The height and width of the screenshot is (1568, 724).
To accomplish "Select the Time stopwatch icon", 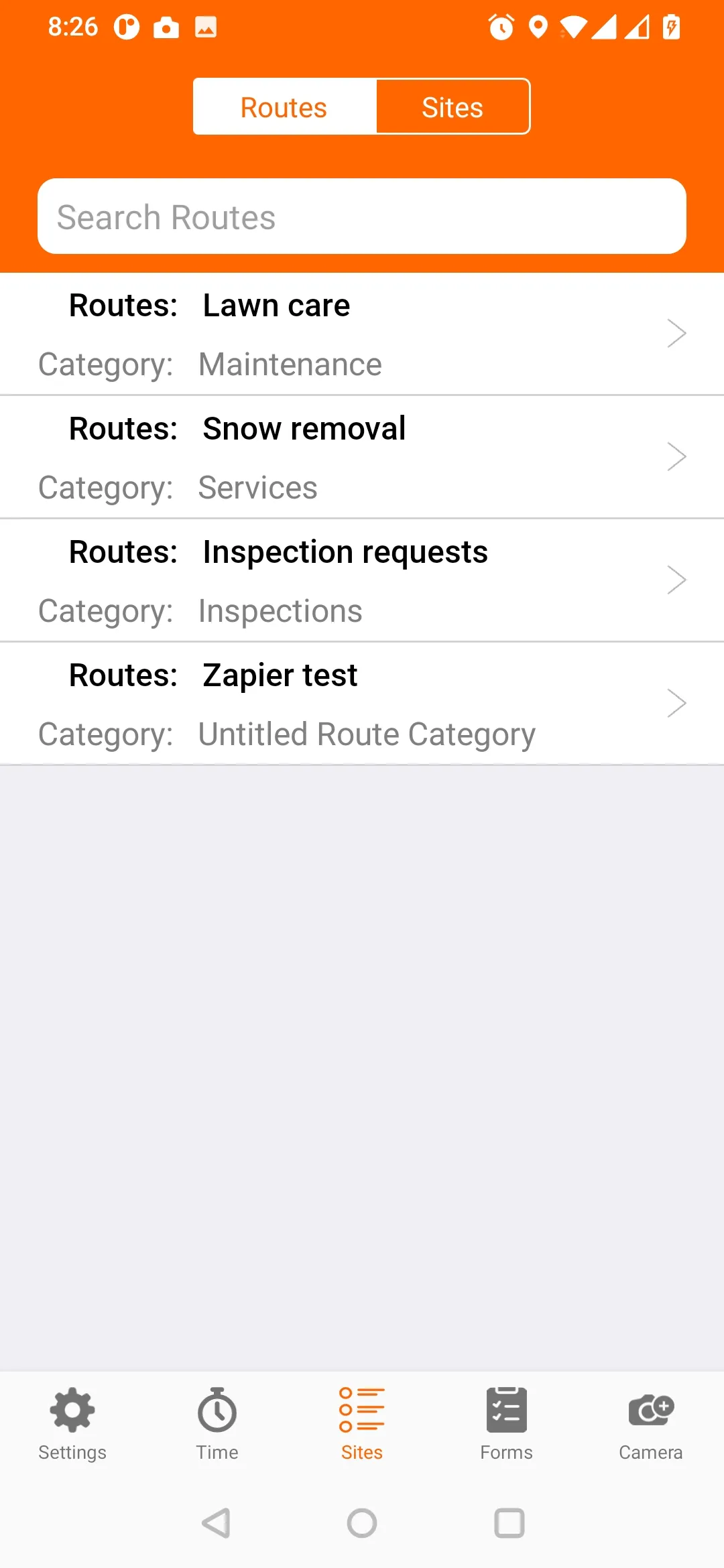I will 217,1421.
